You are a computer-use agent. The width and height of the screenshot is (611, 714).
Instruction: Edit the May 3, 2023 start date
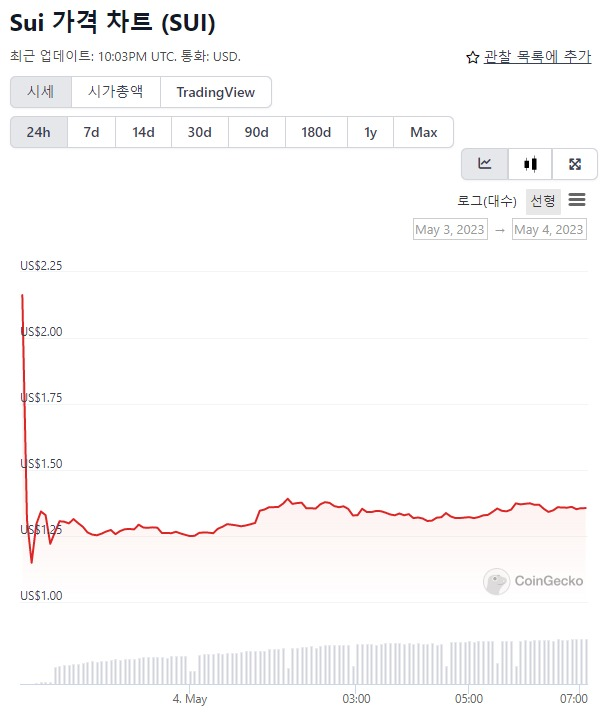click(x=449, y=230)
